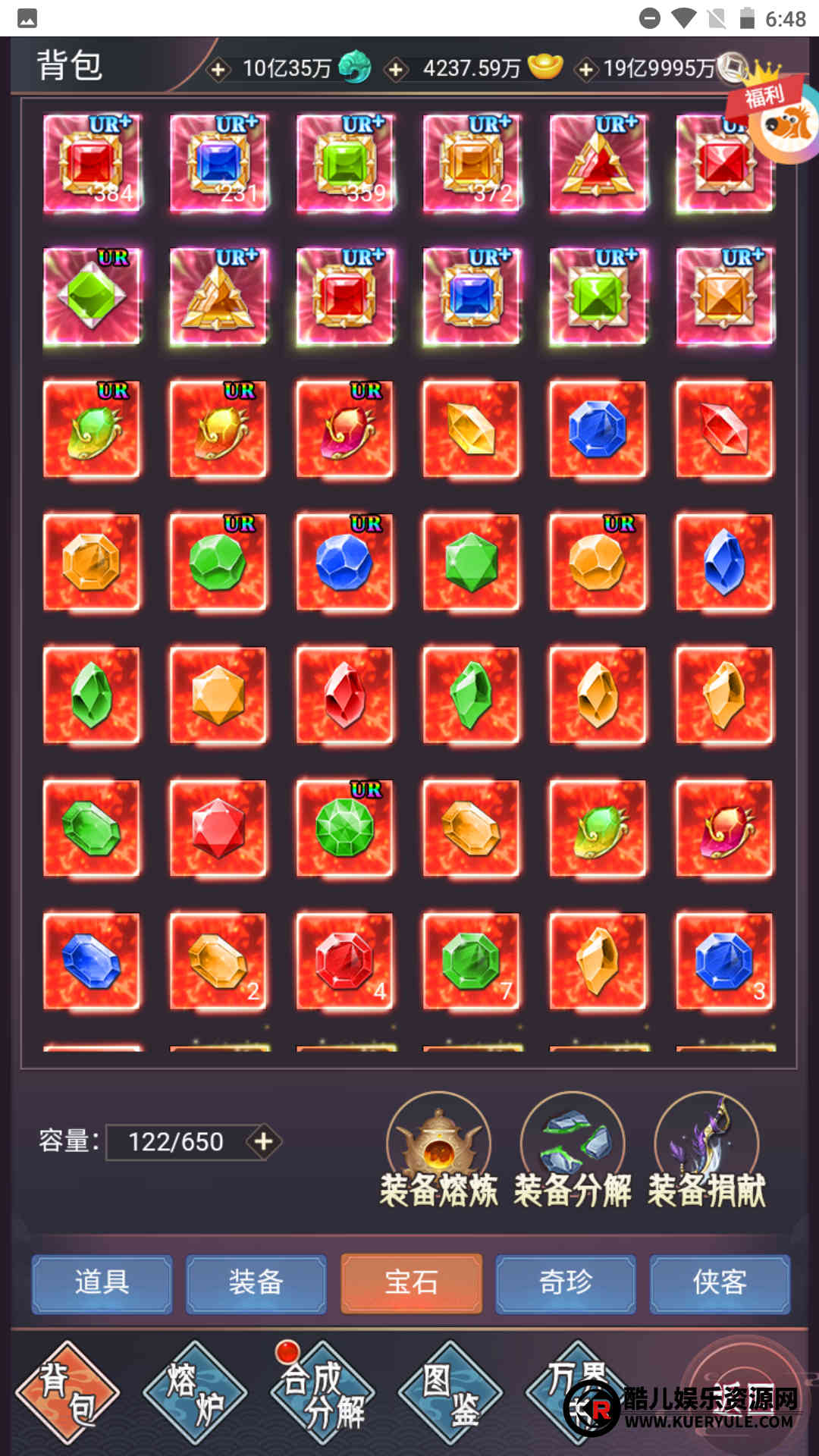Select orange UR+ gem with count 372
The width and height of the screenshot is (819, 1456).
pyautogui.click(x=472, y=162)
